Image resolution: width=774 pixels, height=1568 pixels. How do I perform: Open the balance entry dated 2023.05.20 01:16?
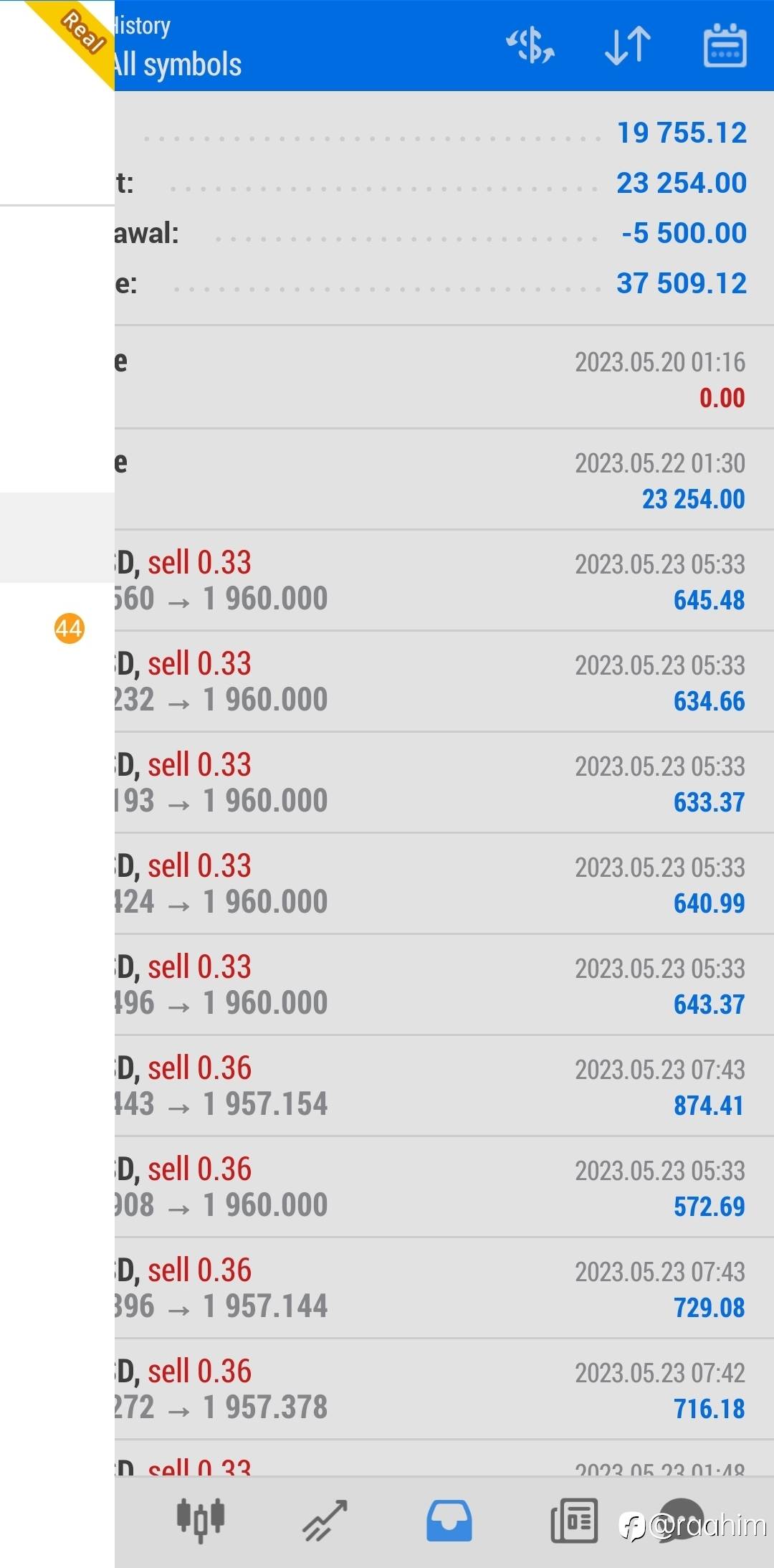tap(444, 378)
